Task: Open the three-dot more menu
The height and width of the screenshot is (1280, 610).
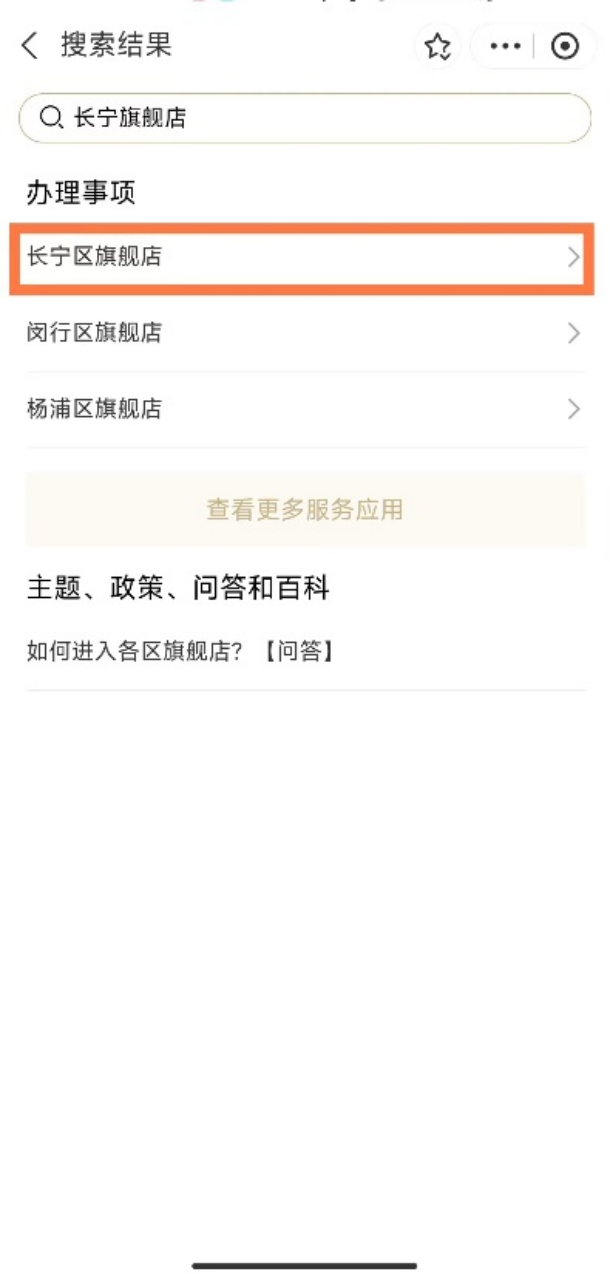Action: 506,47
